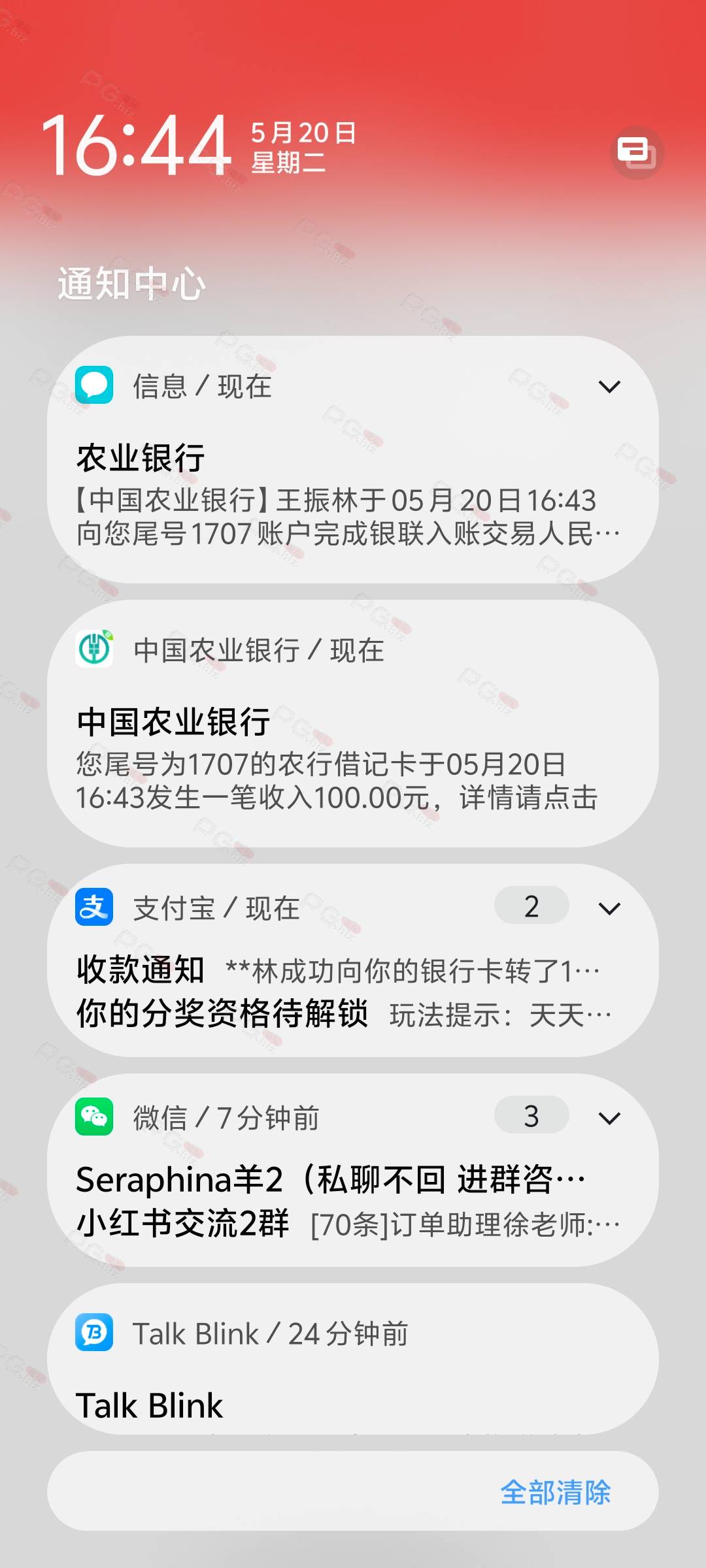The width and height of the screenshot is (706, 1568).
Task: Open the Talk Blink notification
Action: [x=353, y=1359]
